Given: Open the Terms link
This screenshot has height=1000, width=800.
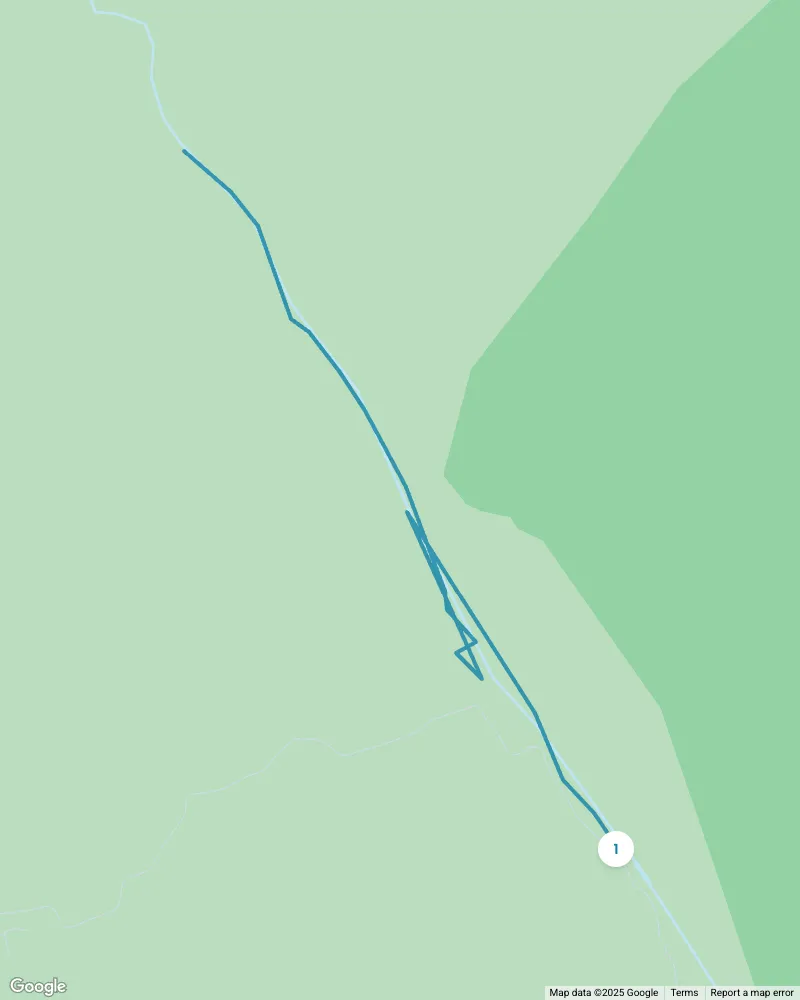Looking at the screenshot, I should pyautogui.click(x=684, y=993).
